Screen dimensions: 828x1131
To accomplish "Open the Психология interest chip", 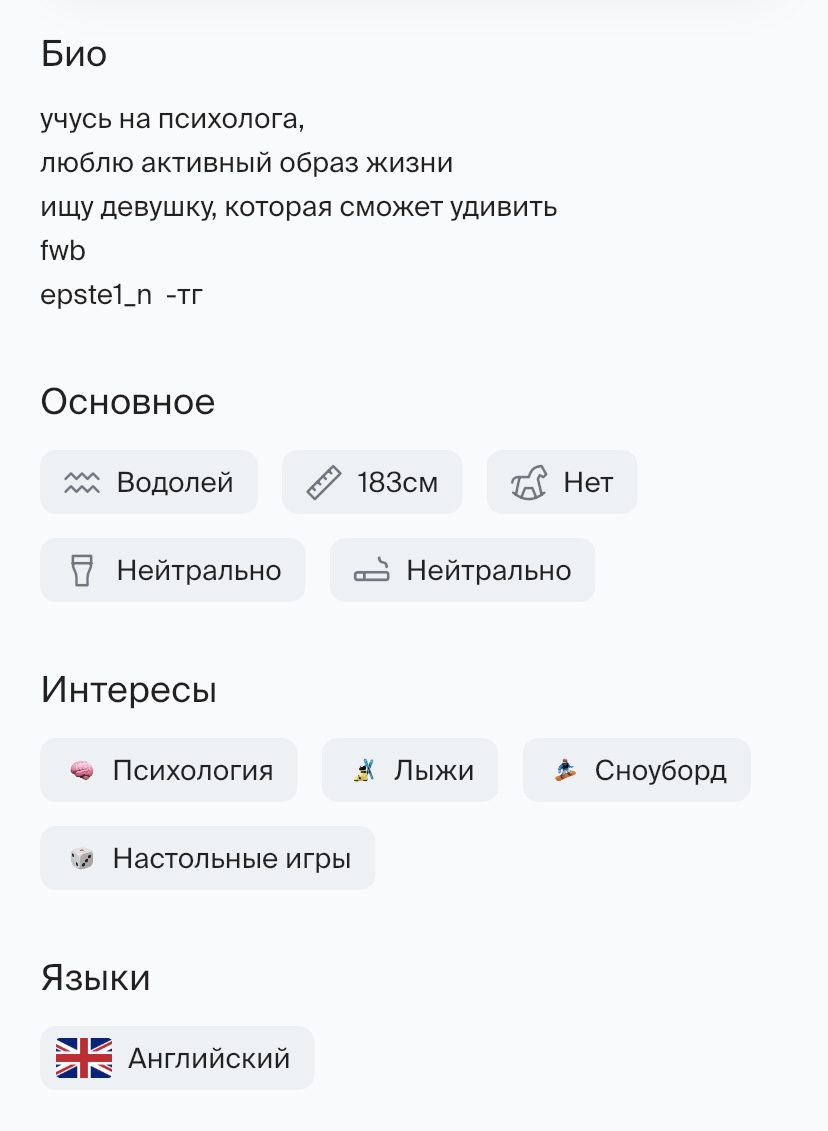I will (169, 770).
